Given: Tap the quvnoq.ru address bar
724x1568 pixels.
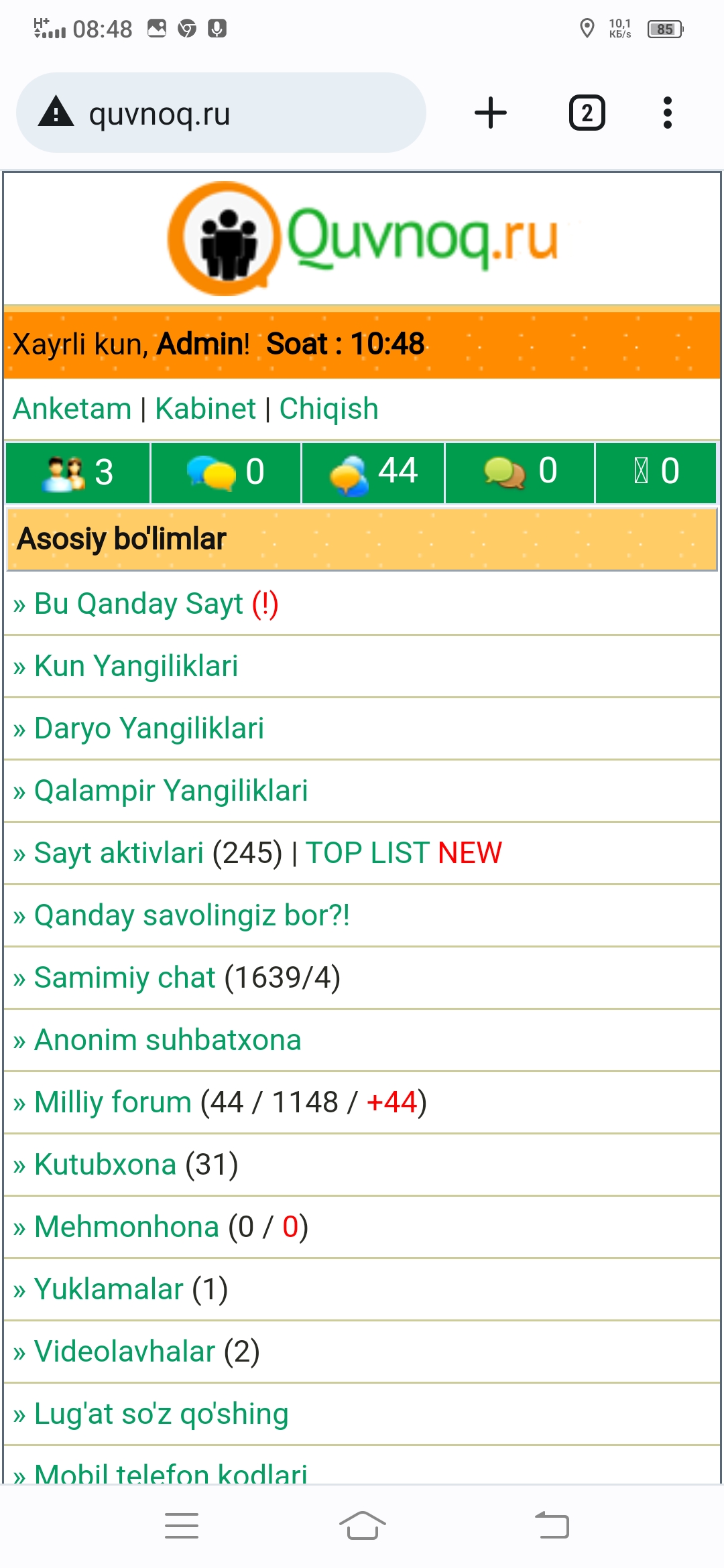Looking at the screenshot, I should point(221,113).
